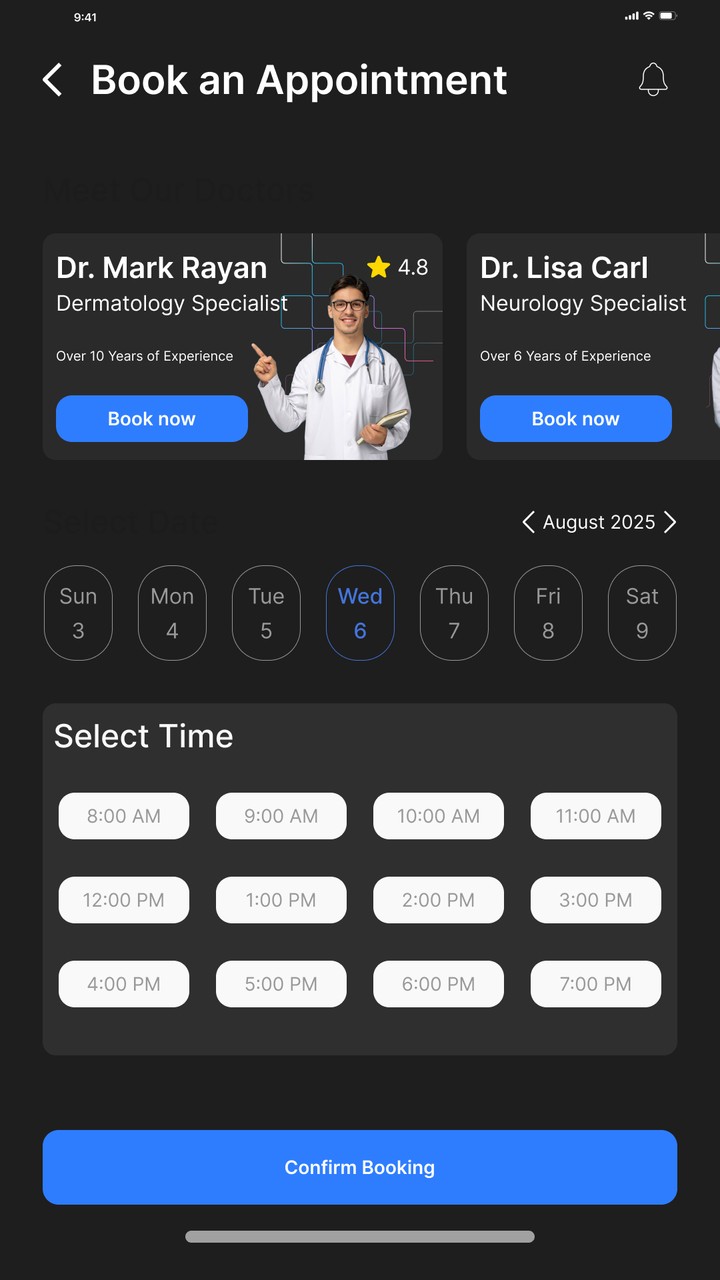This screenshot has height=1280, width=720.
Task: Go to the month after August 2025
Action: click(670, 522)
